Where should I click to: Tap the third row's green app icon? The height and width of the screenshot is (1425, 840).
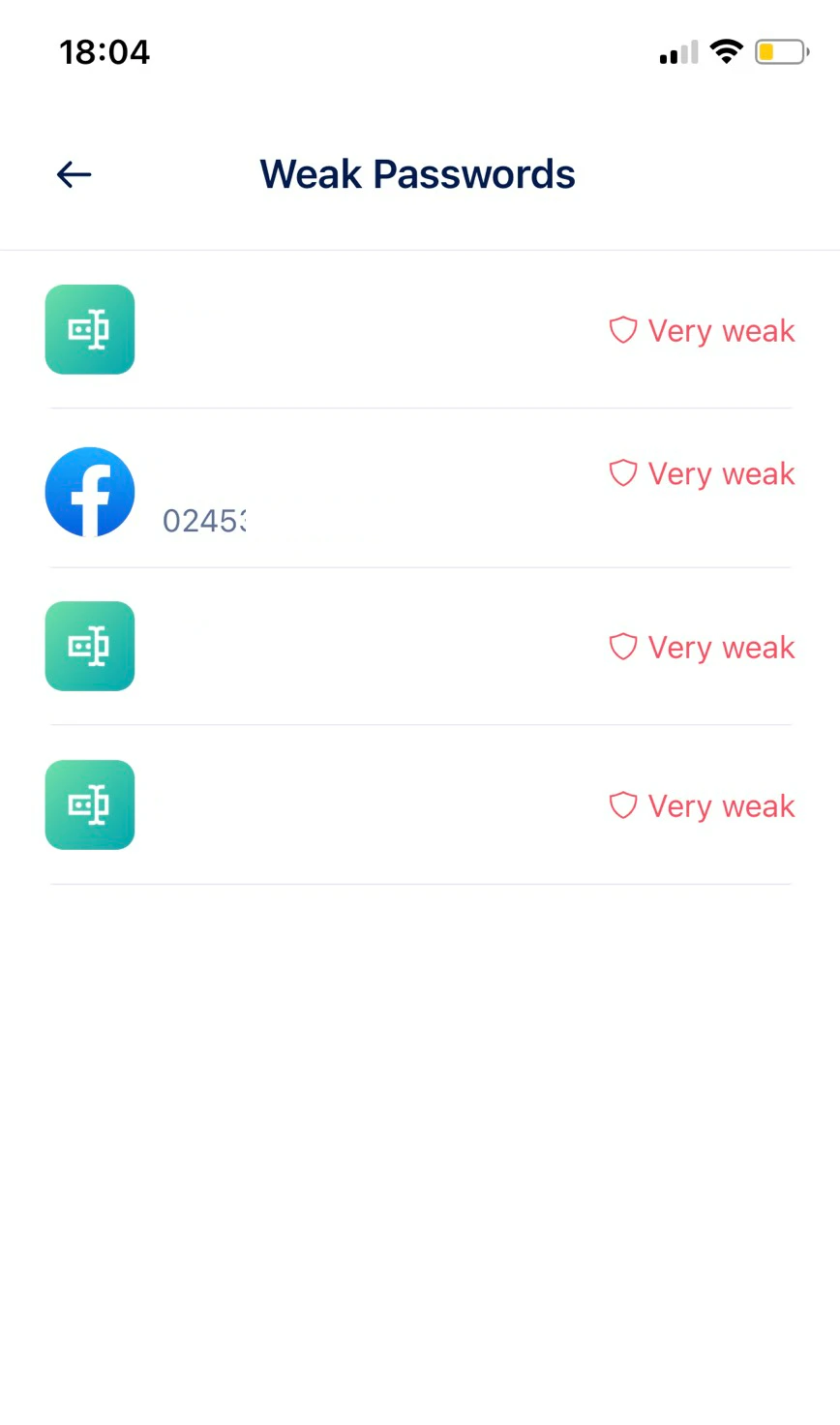click(x=89, y=646)
